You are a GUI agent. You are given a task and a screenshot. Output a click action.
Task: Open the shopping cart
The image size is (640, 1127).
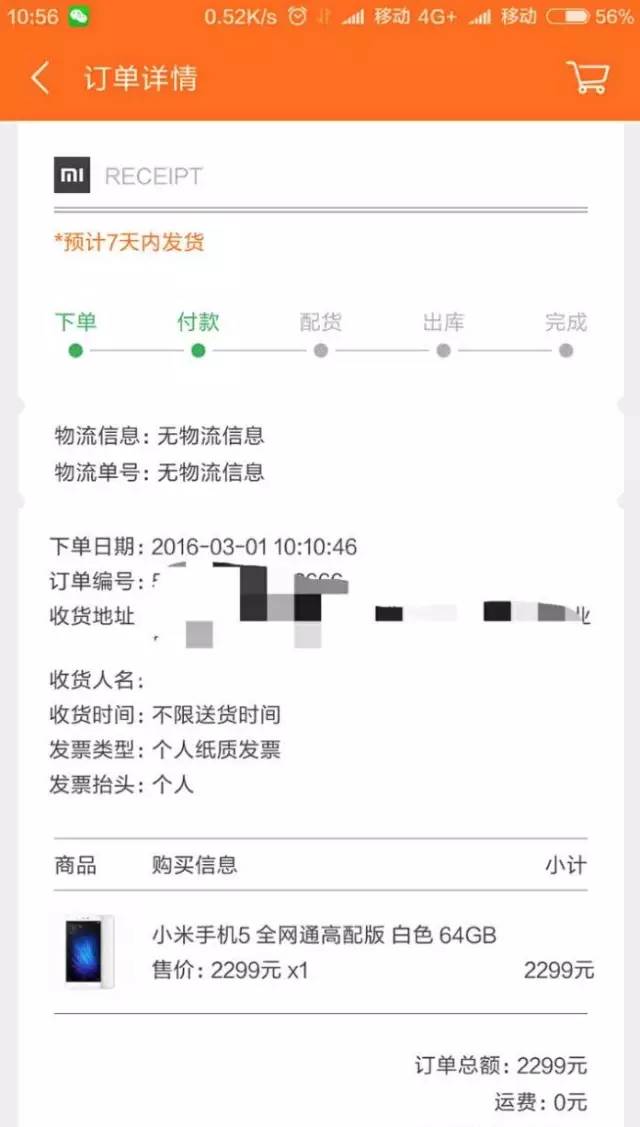tap(588, 77)
